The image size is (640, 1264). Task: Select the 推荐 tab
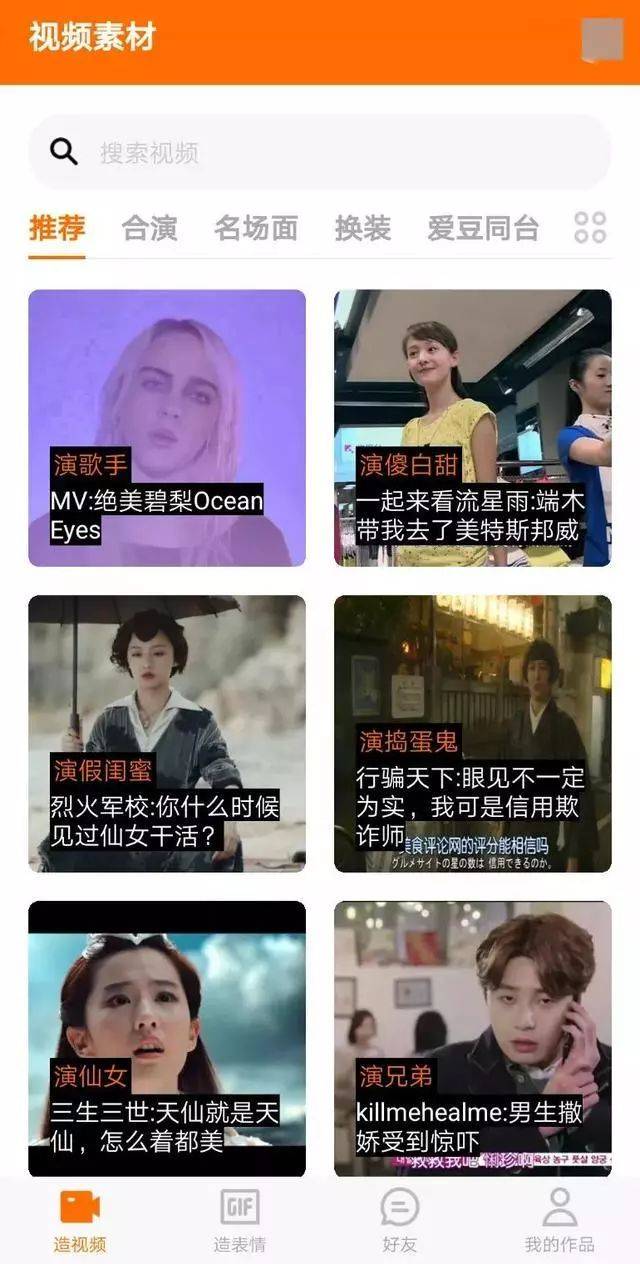[x=57, y=229]
